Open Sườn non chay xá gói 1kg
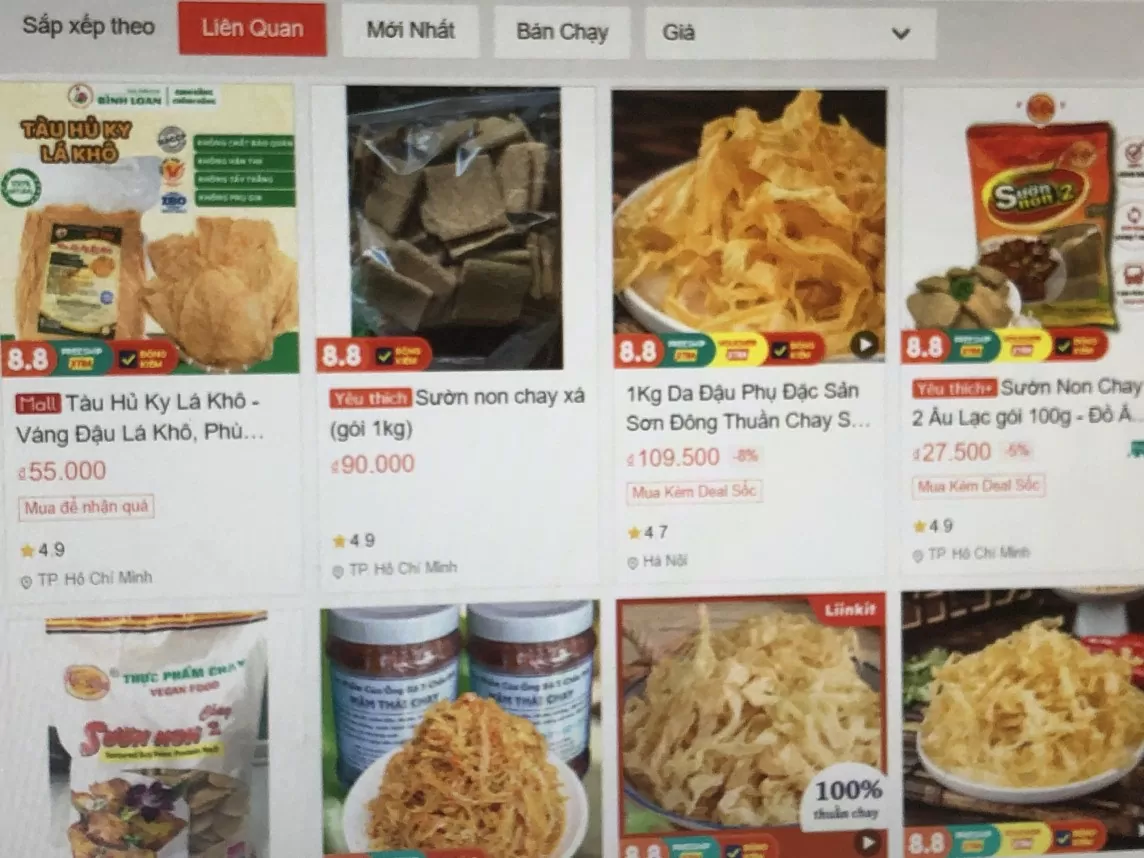 [454, 230]
